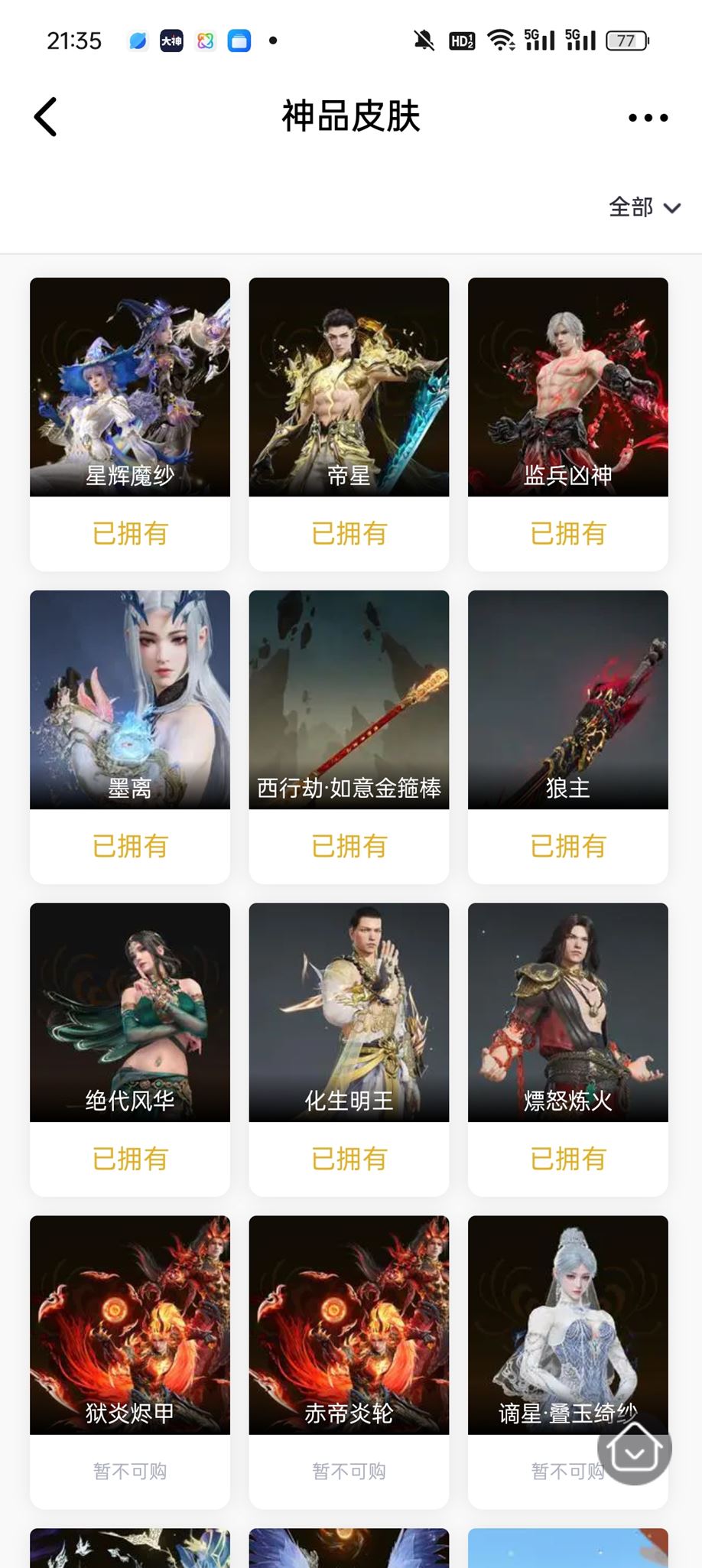Tap the floating home button
Screen dimensions: 702x1568
635,1446
